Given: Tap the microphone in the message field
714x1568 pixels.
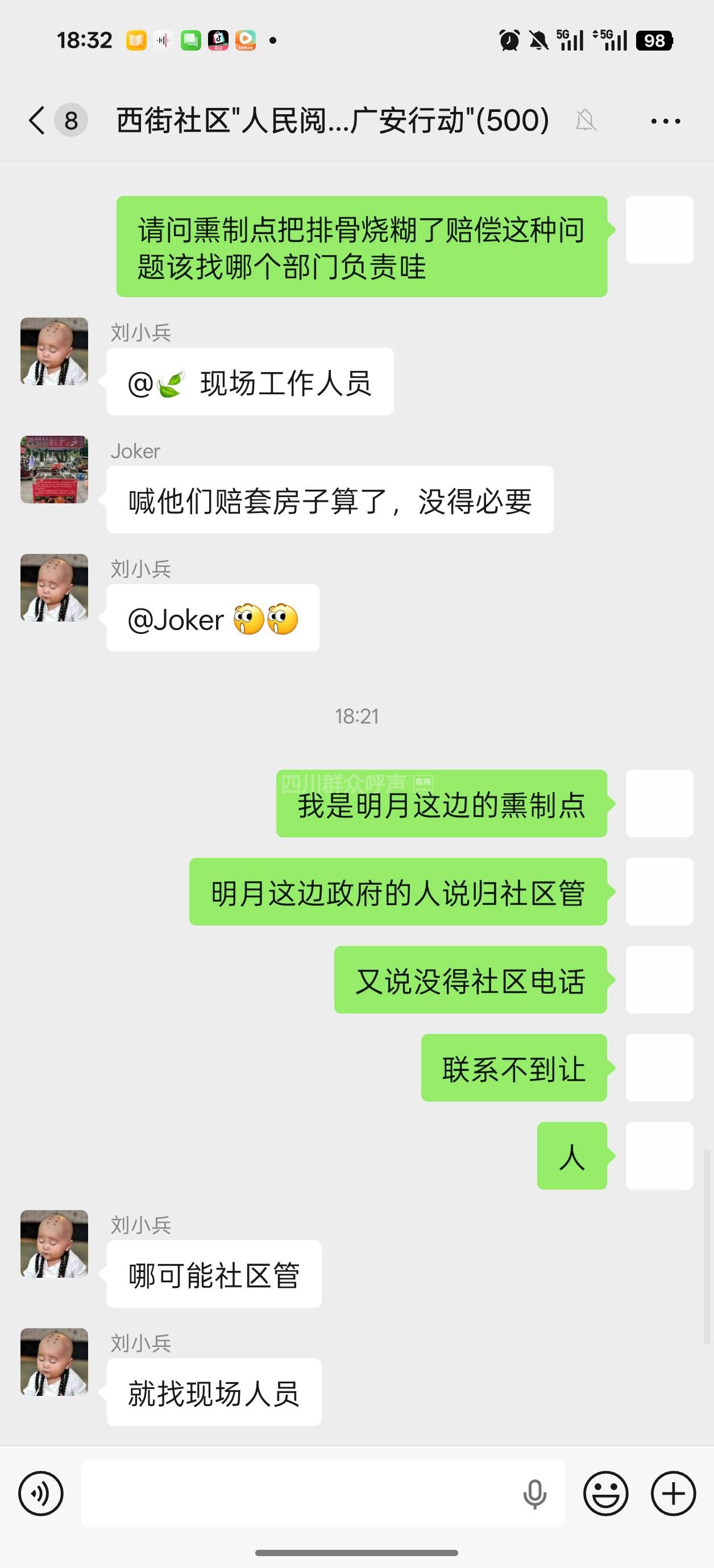Looking at the screenshot, I should [535, 1494].
